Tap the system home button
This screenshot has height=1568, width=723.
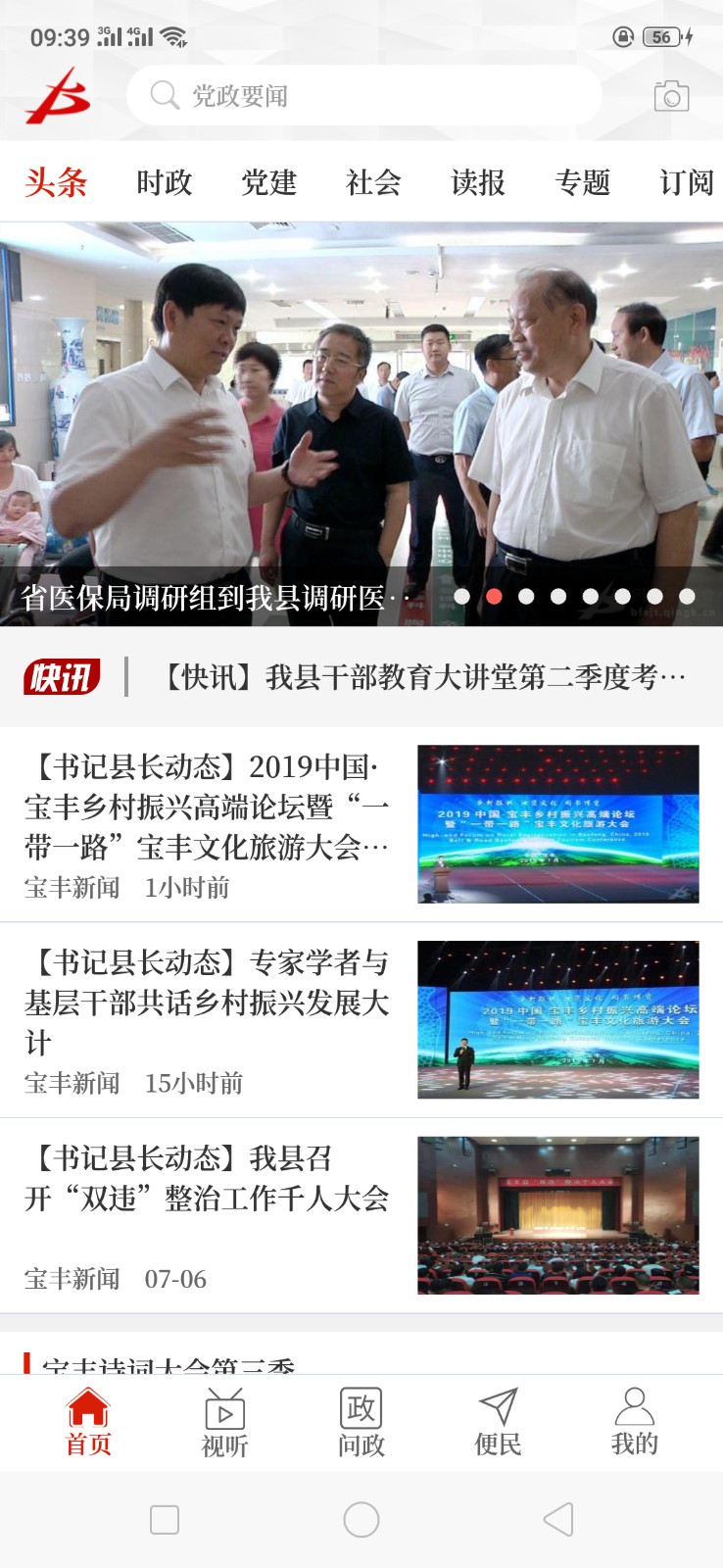tap(361, 1520)
